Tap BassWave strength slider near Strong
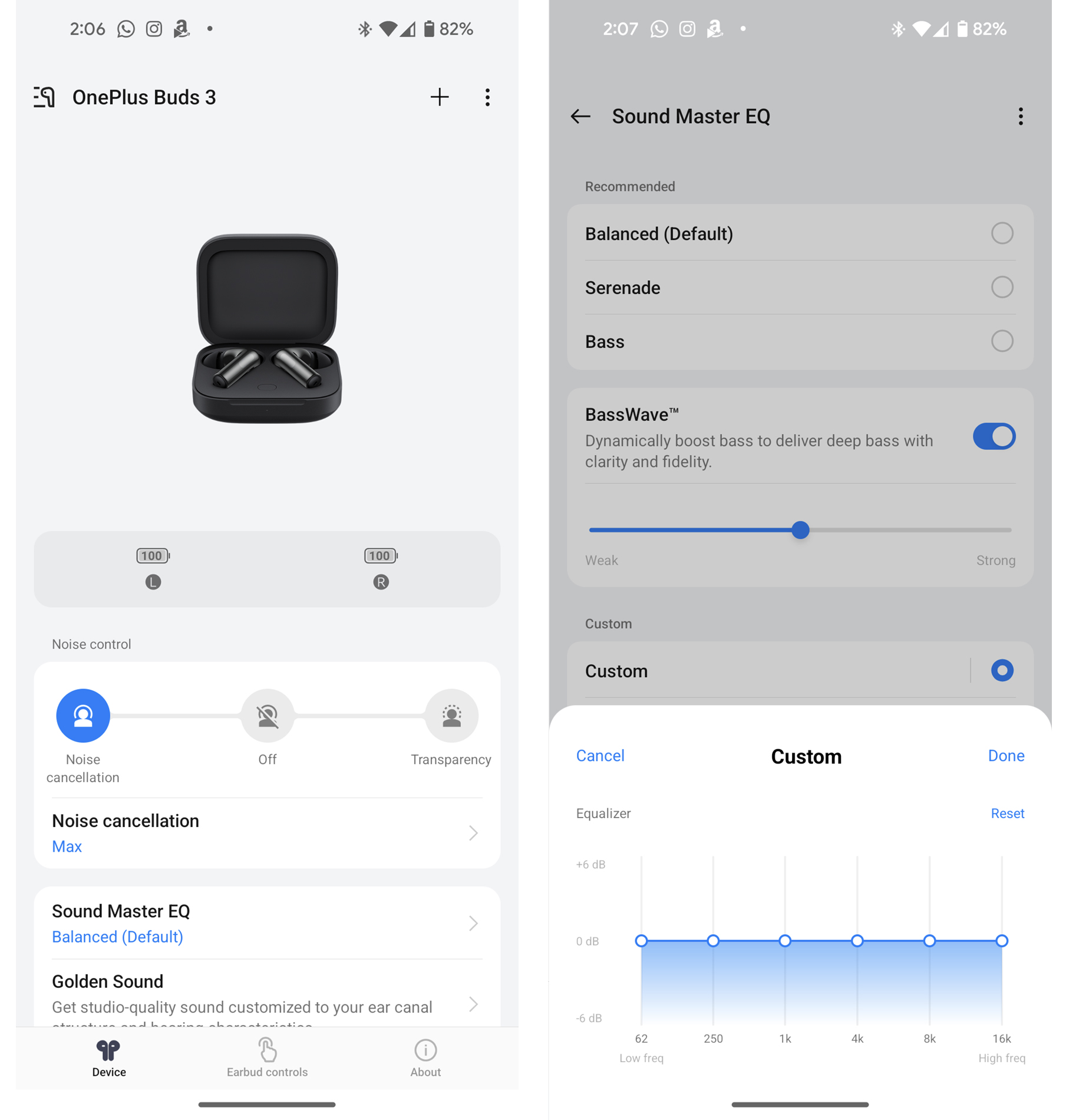 tap(990, 530)
